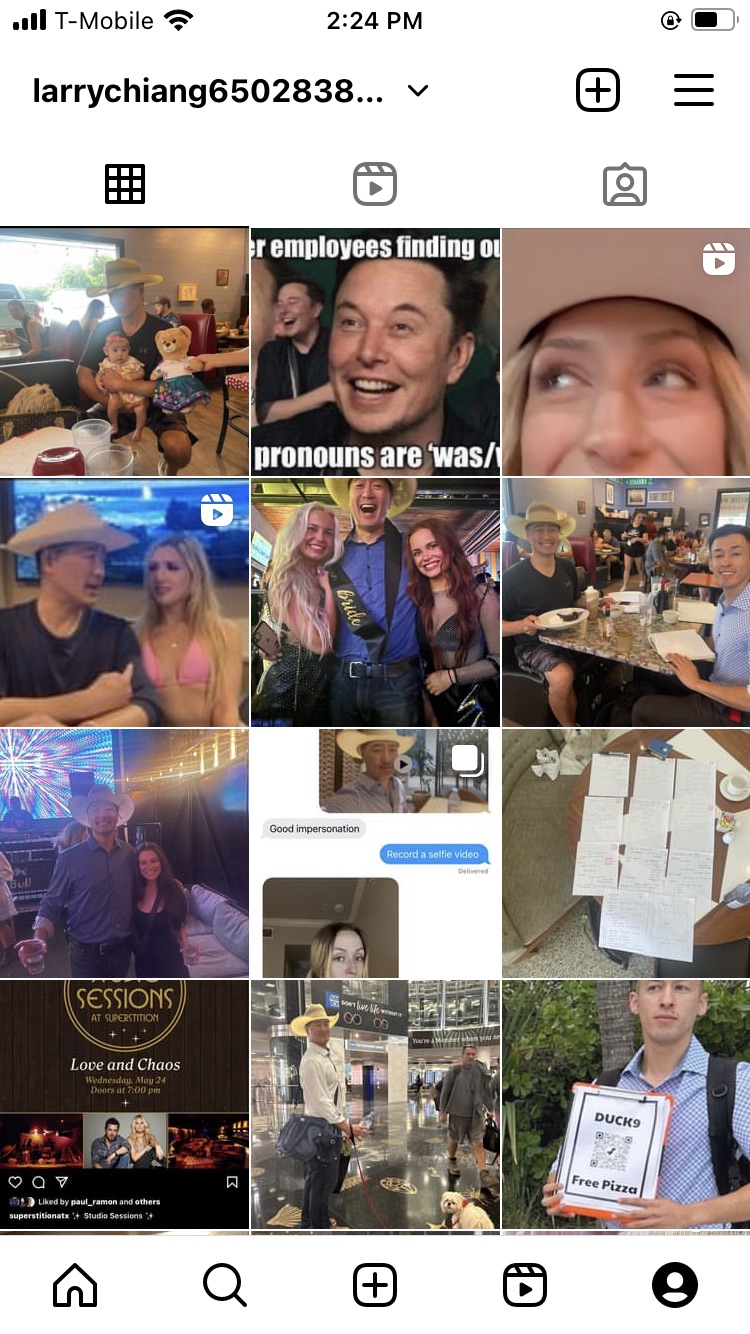Screen dimensions: 750x1334
Task: Open the papers on round table post
Action: click(626, 853)
